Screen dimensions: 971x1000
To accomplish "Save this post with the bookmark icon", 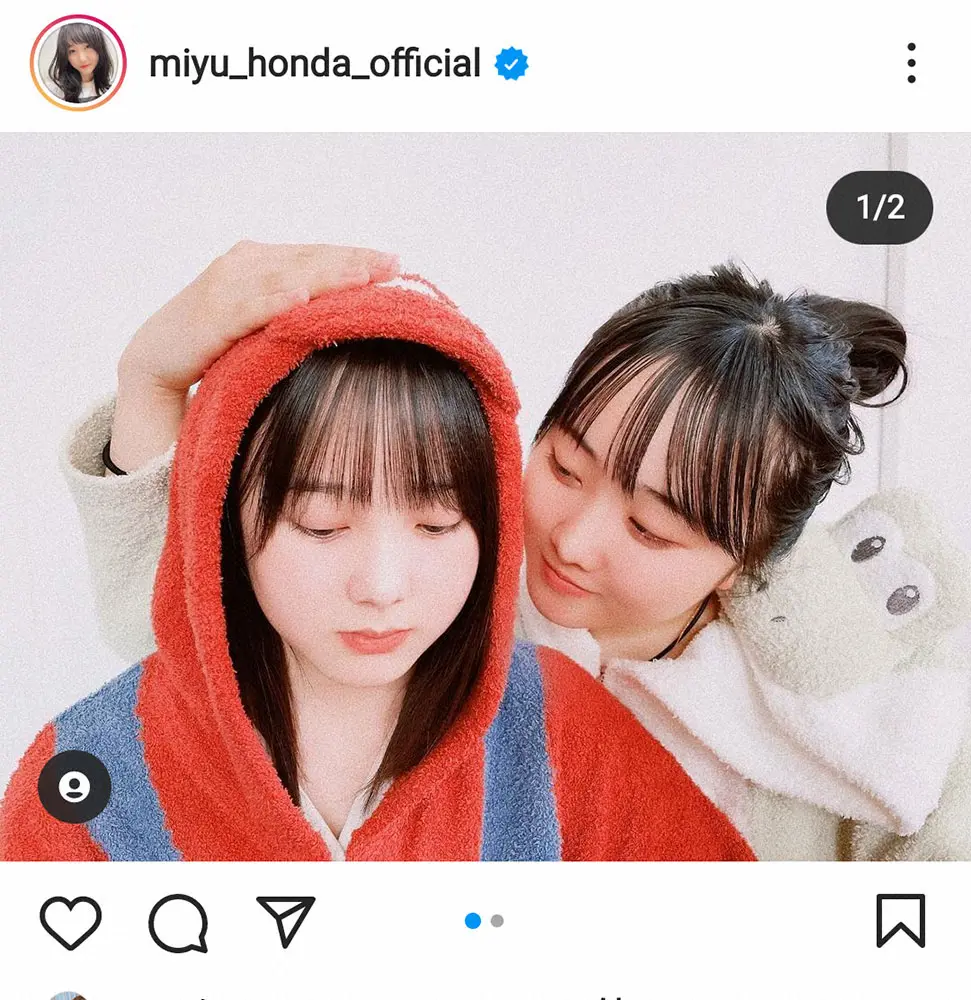I will (x=900, y=921).
